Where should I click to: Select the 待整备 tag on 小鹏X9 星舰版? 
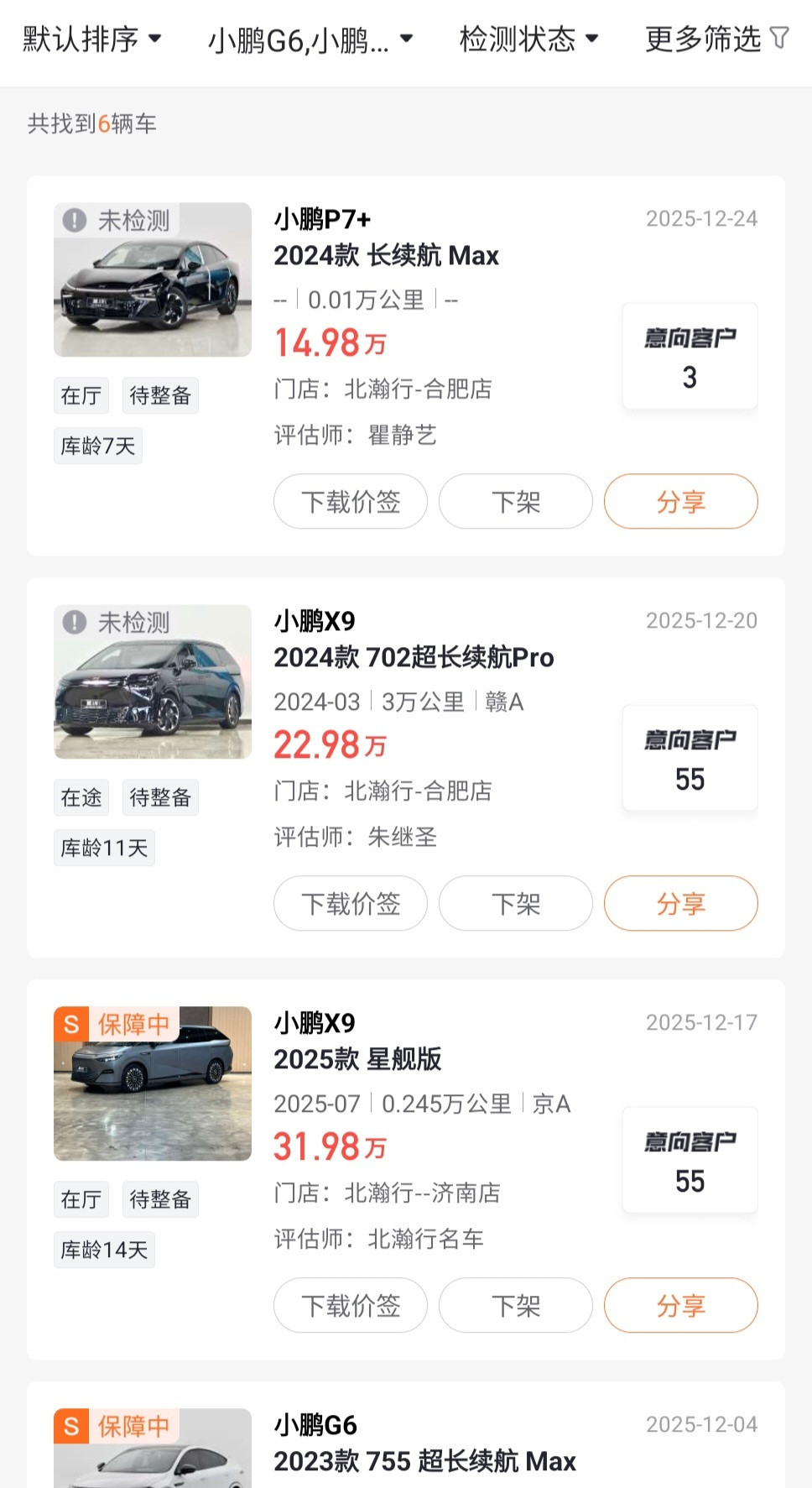[x=160, y=1199]
